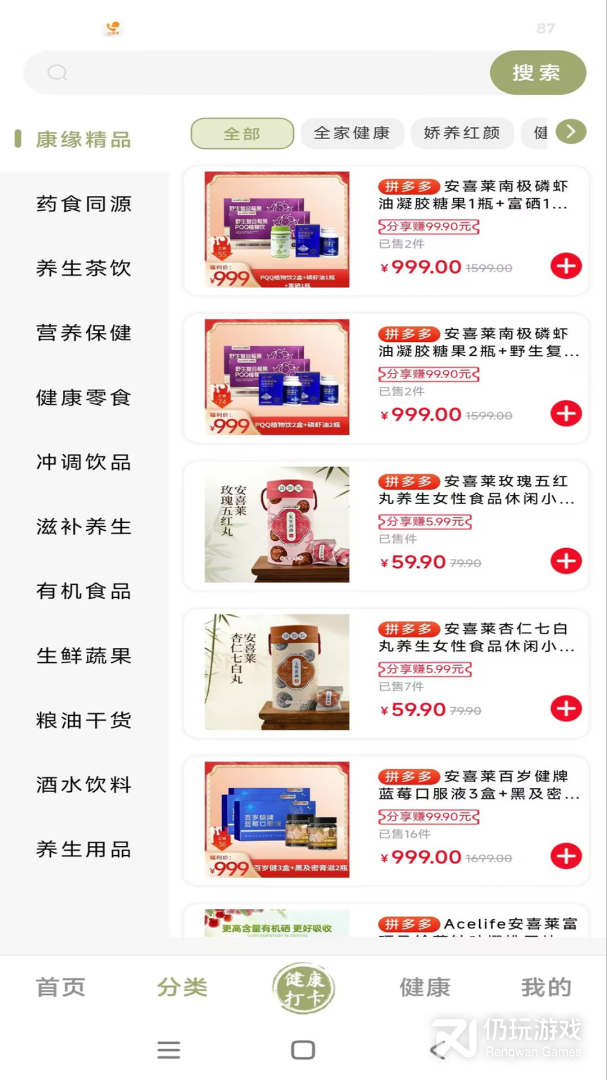Screen dimensions: 607x1080
Task: Open the 健康打卡 center button
Action: 303,988
